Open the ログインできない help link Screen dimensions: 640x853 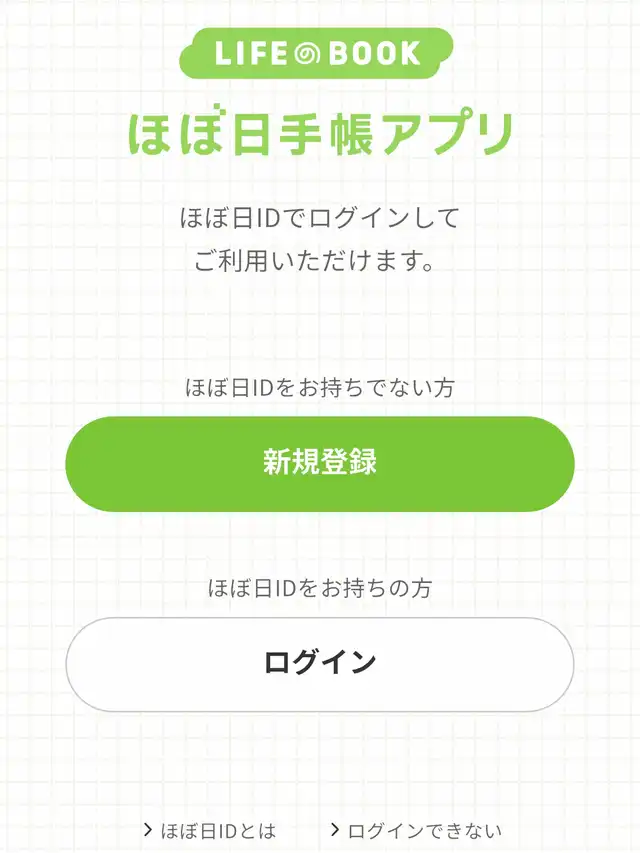(417, 831)
